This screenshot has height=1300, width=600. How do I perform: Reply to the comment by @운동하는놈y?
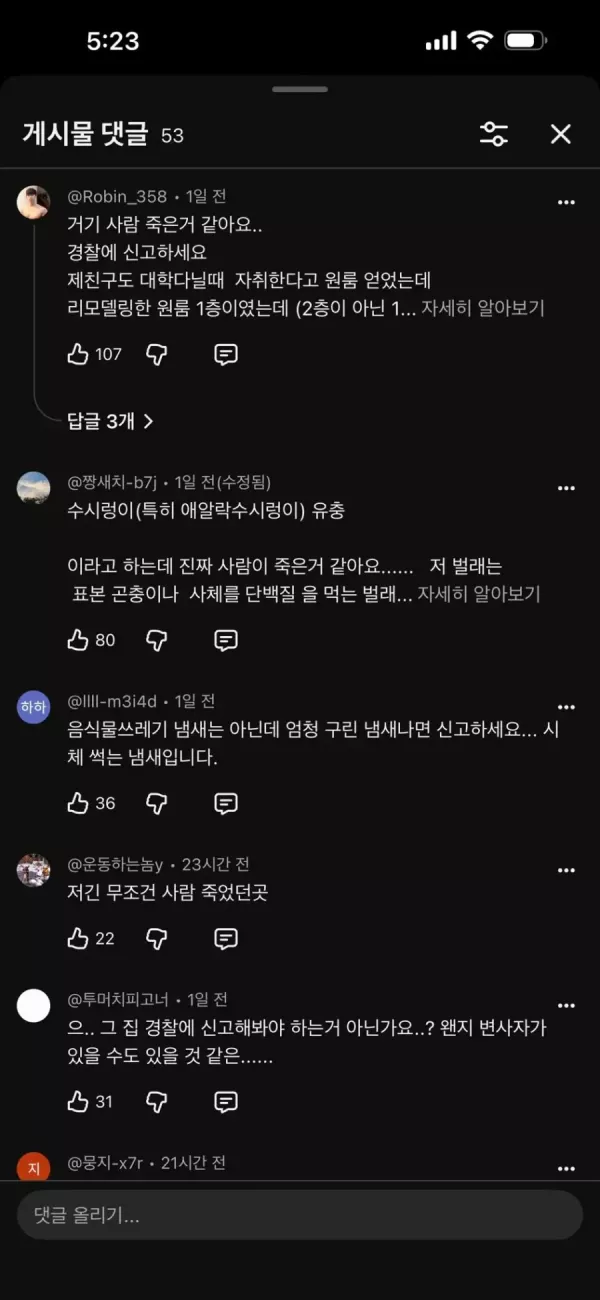226,938
